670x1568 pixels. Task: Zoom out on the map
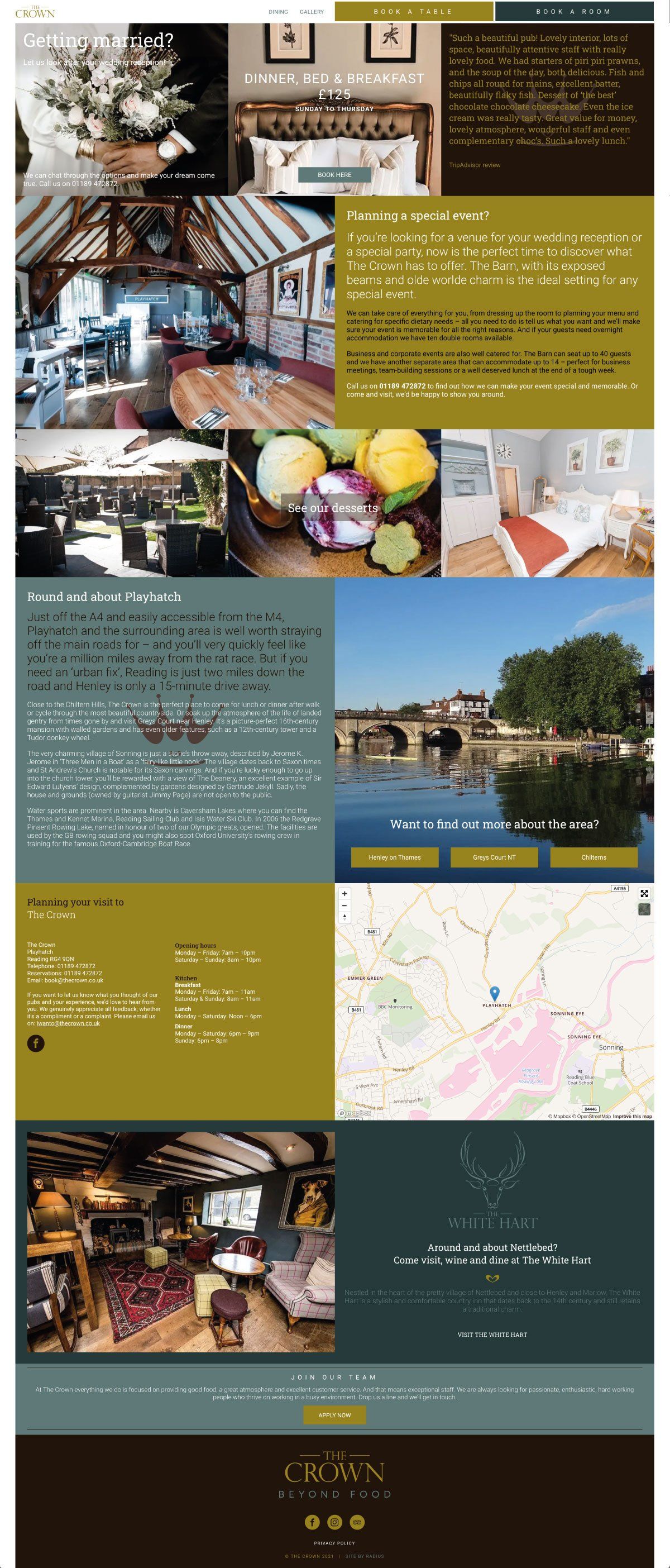344,905
